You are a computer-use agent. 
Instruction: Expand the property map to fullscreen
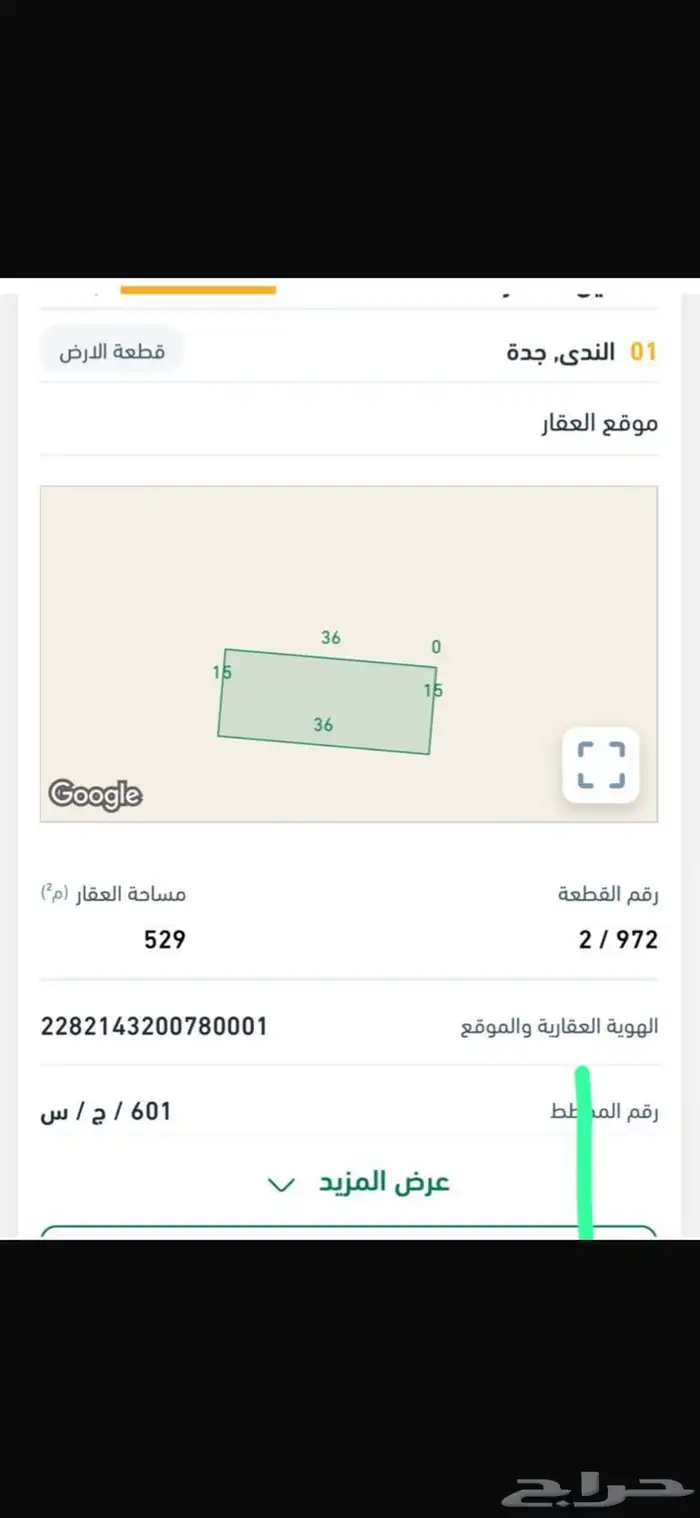pos(600,765)
